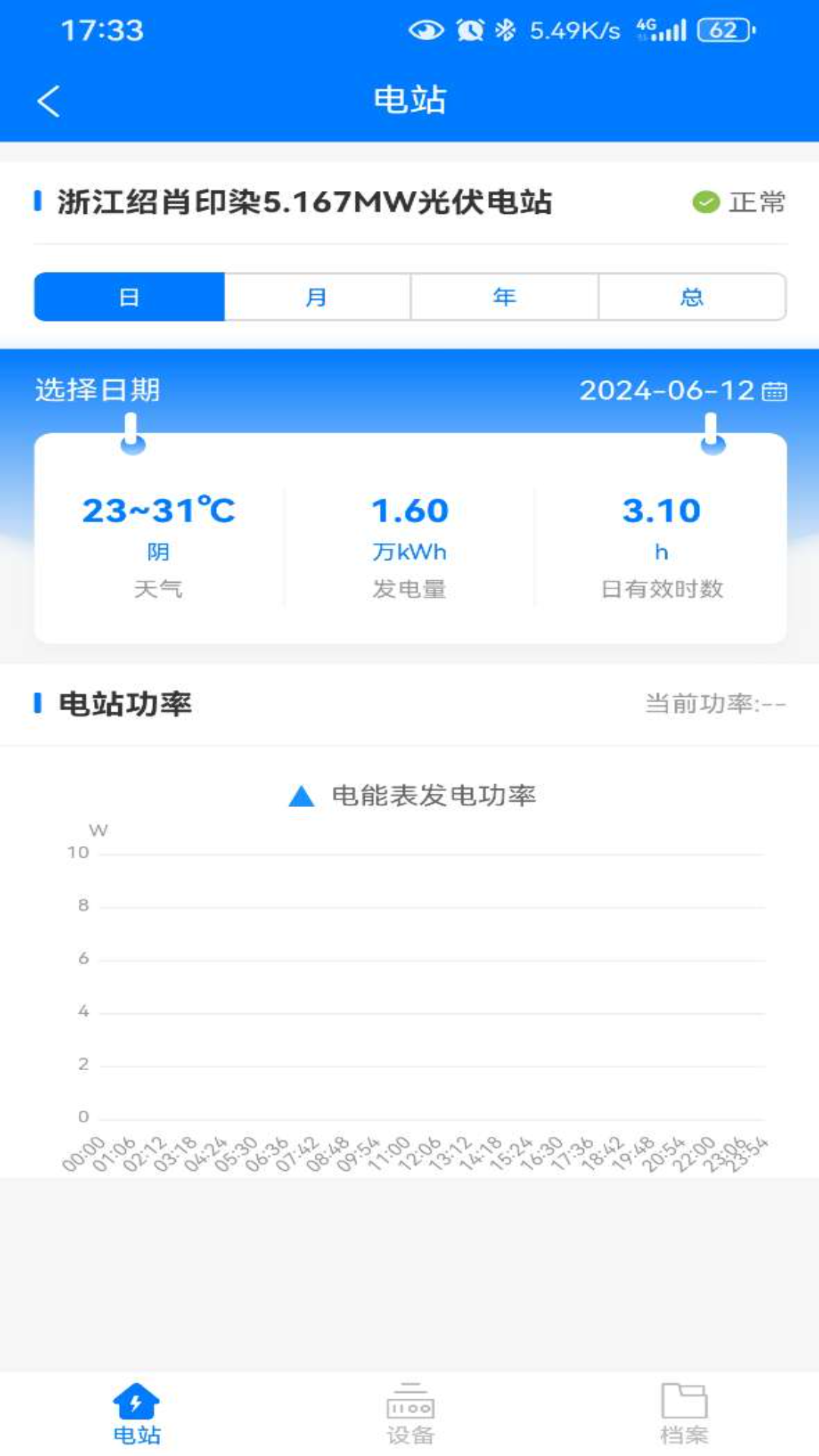Tap the station name 浙江绍肖印染5.167MW光伏电站
This screenshot has width=819, height=1456.
click(x=303, y=201)
